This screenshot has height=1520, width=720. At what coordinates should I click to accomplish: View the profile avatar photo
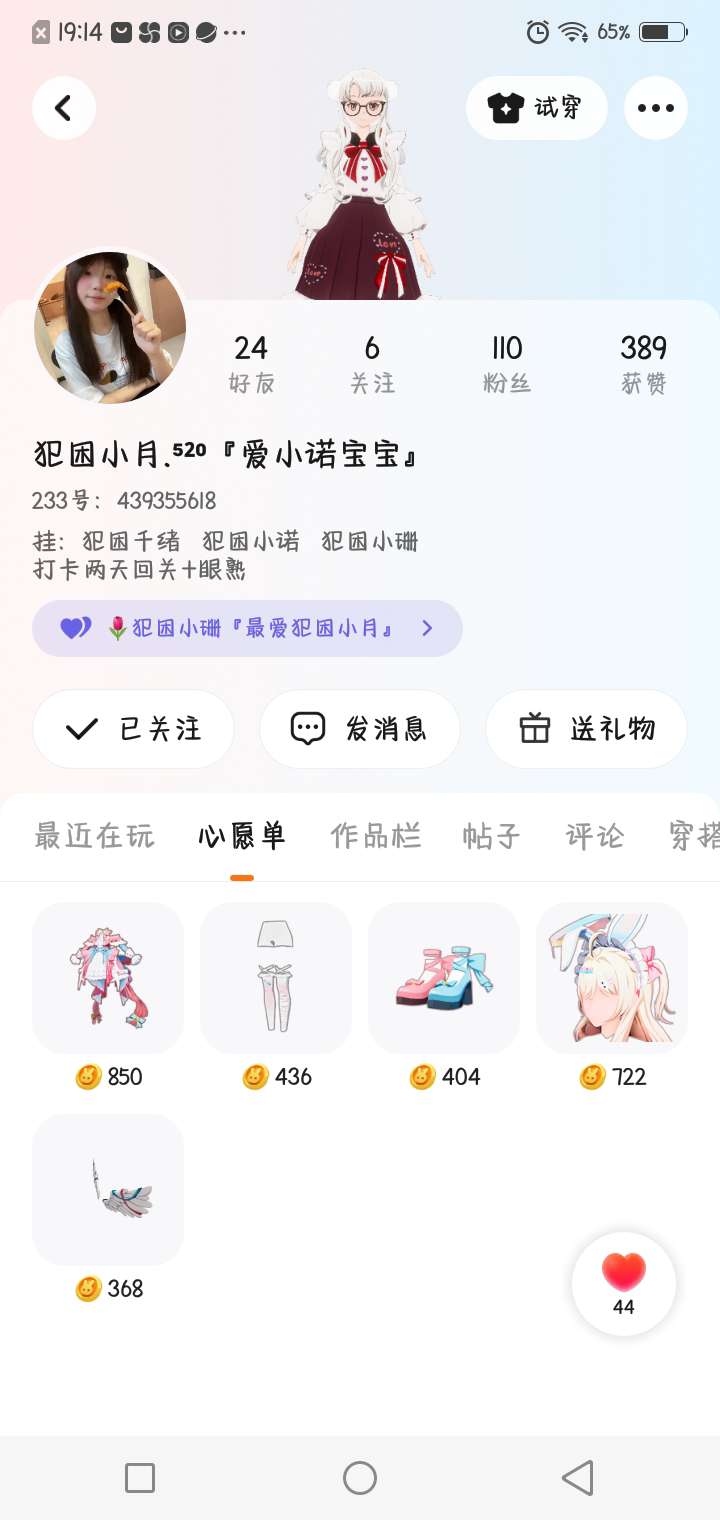tap(110, 327)
